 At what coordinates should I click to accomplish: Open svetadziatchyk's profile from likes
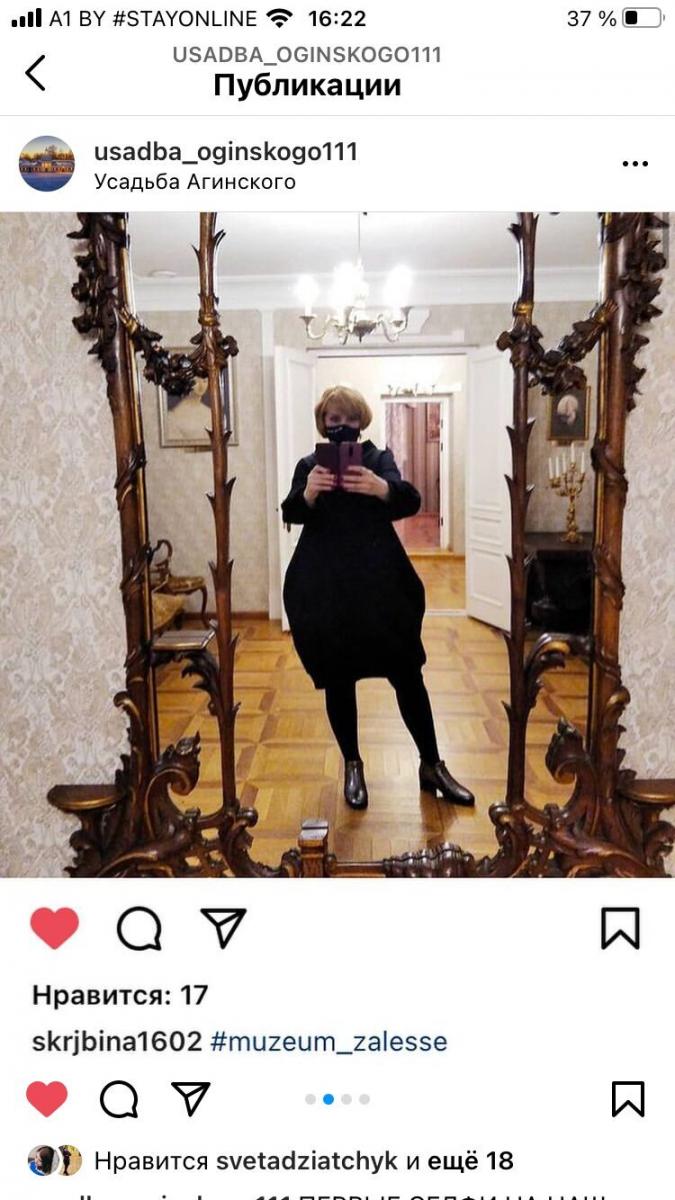pos(310,1161)
